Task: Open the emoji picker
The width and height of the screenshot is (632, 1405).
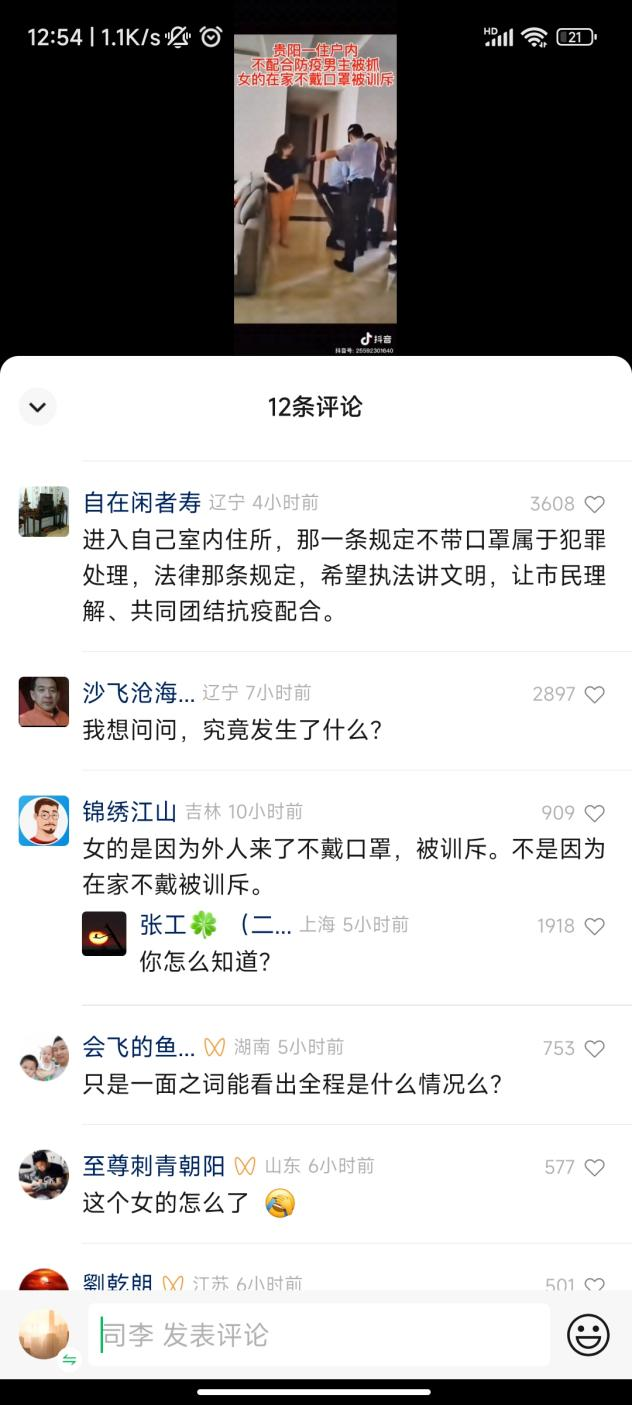Action: 588,1334
